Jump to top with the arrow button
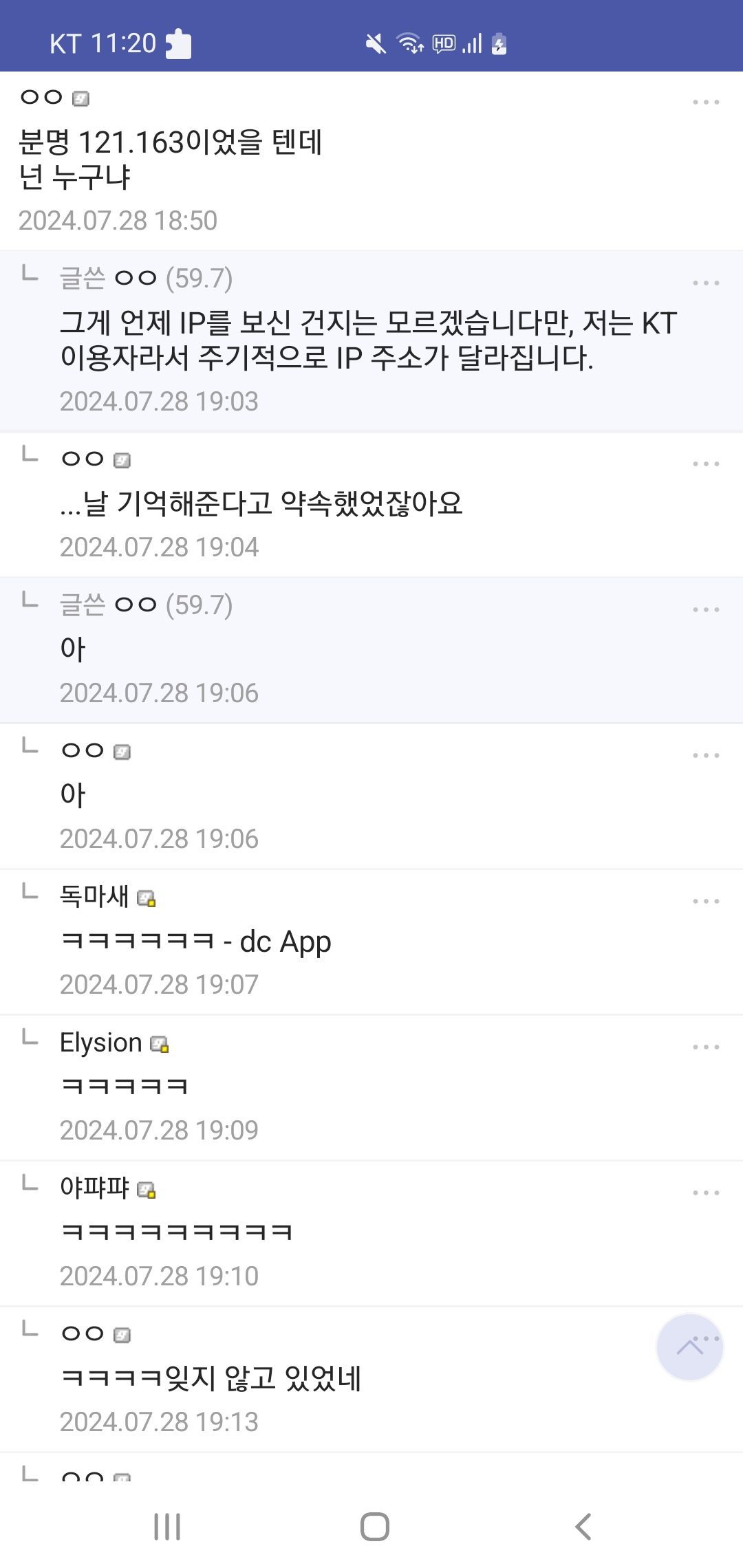This screenshot has height=1568, width=743. [690, 1347]
